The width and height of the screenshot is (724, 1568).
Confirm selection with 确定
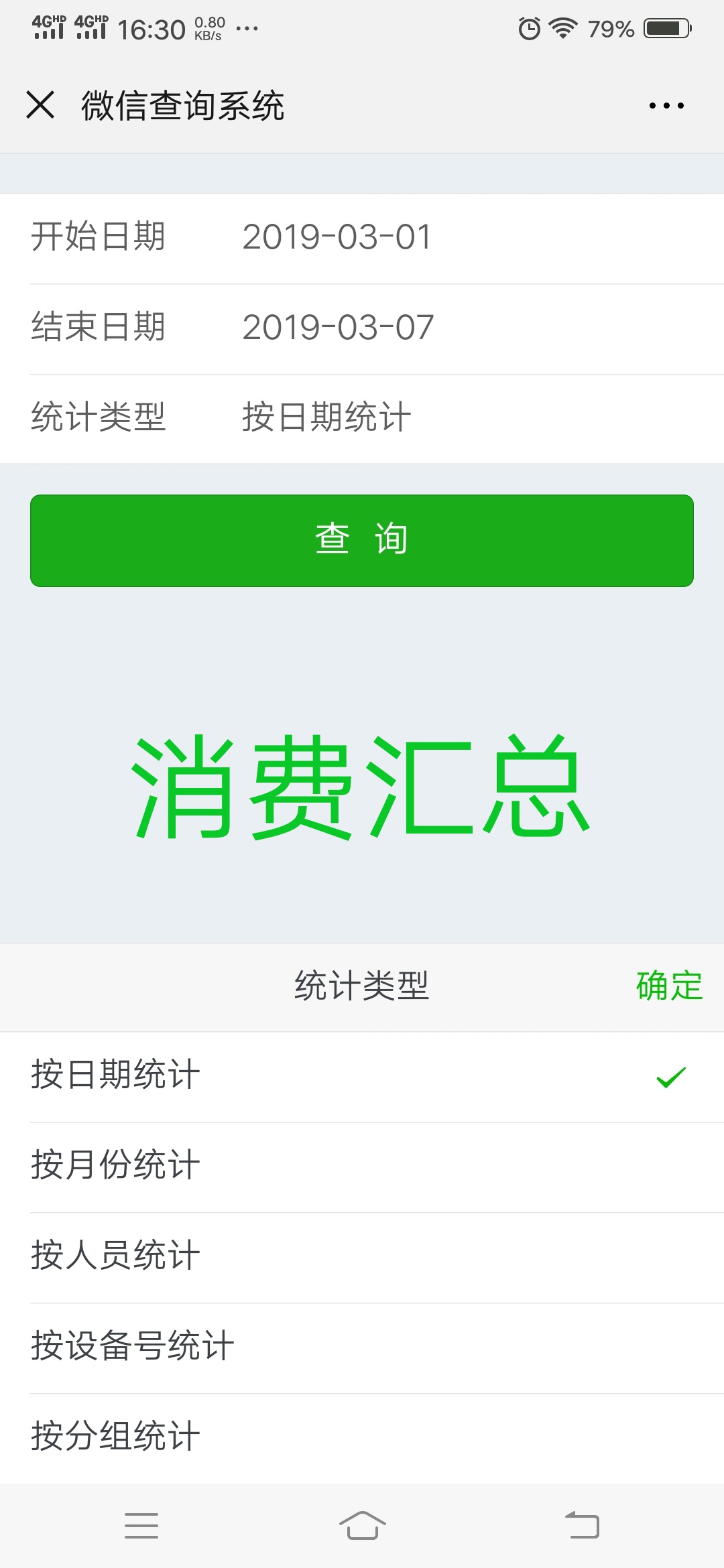click(x=669, y=986)
